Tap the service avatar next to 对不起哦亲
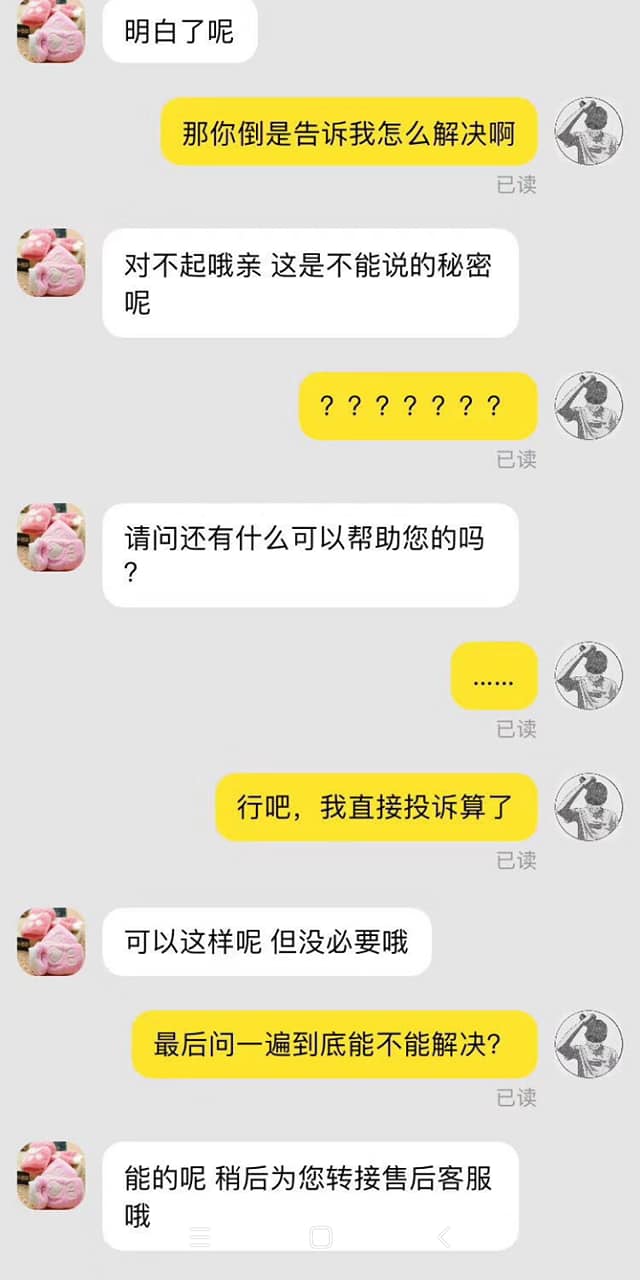640x1280 pixels. [x=51, y=262]
